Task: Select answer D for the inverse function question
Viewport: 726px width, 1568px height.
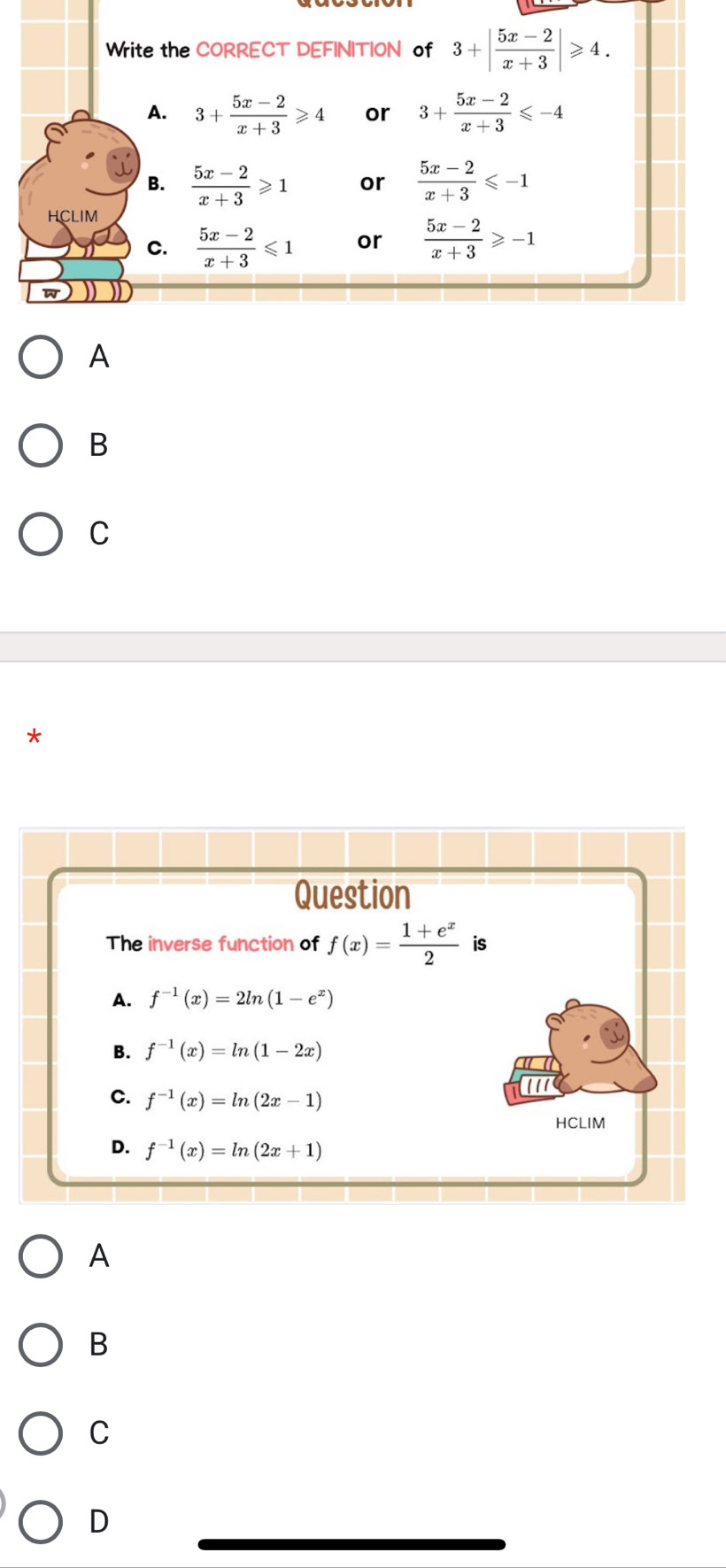Action: (41, 1522)
